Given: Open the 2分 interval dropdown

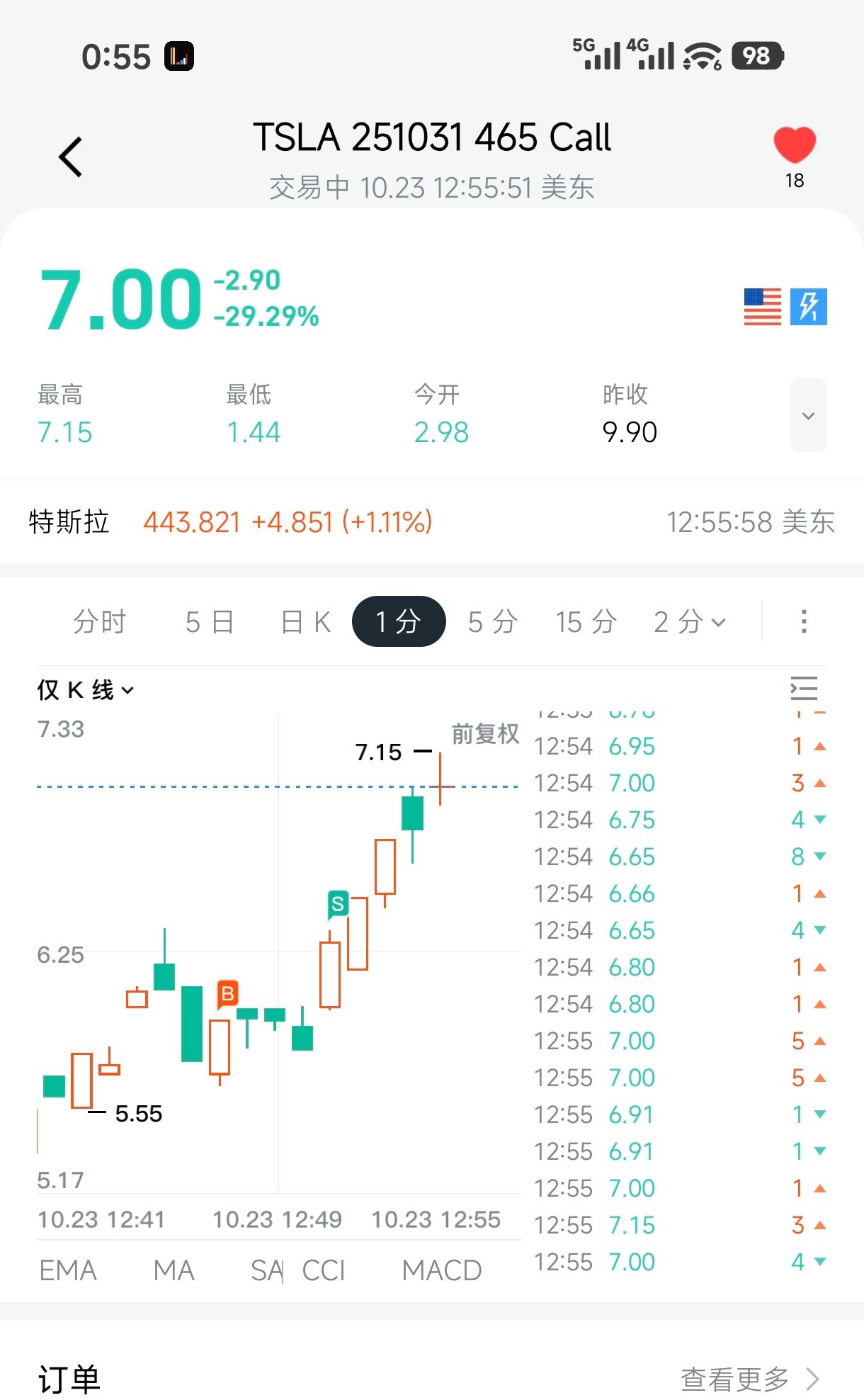Looking at the screenshot, I should point(689,622).
